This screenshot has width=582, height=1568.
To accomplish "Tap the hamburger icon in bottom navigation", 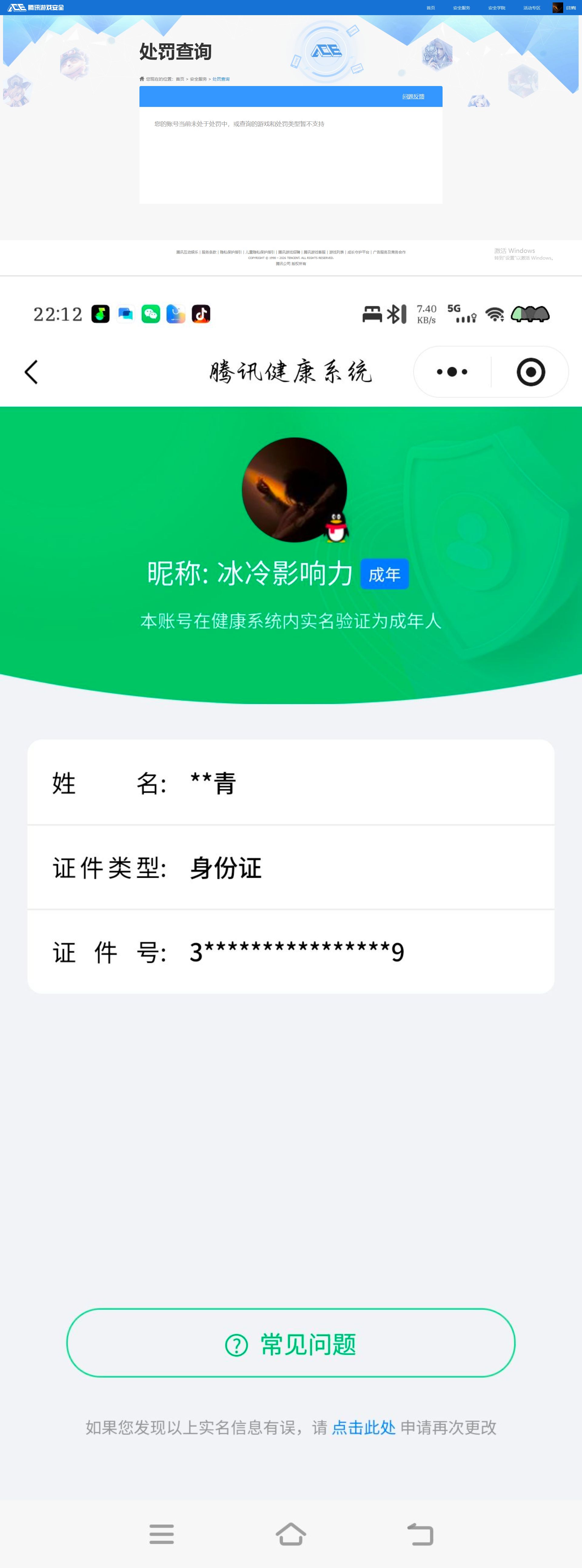I will [162, 1533].
